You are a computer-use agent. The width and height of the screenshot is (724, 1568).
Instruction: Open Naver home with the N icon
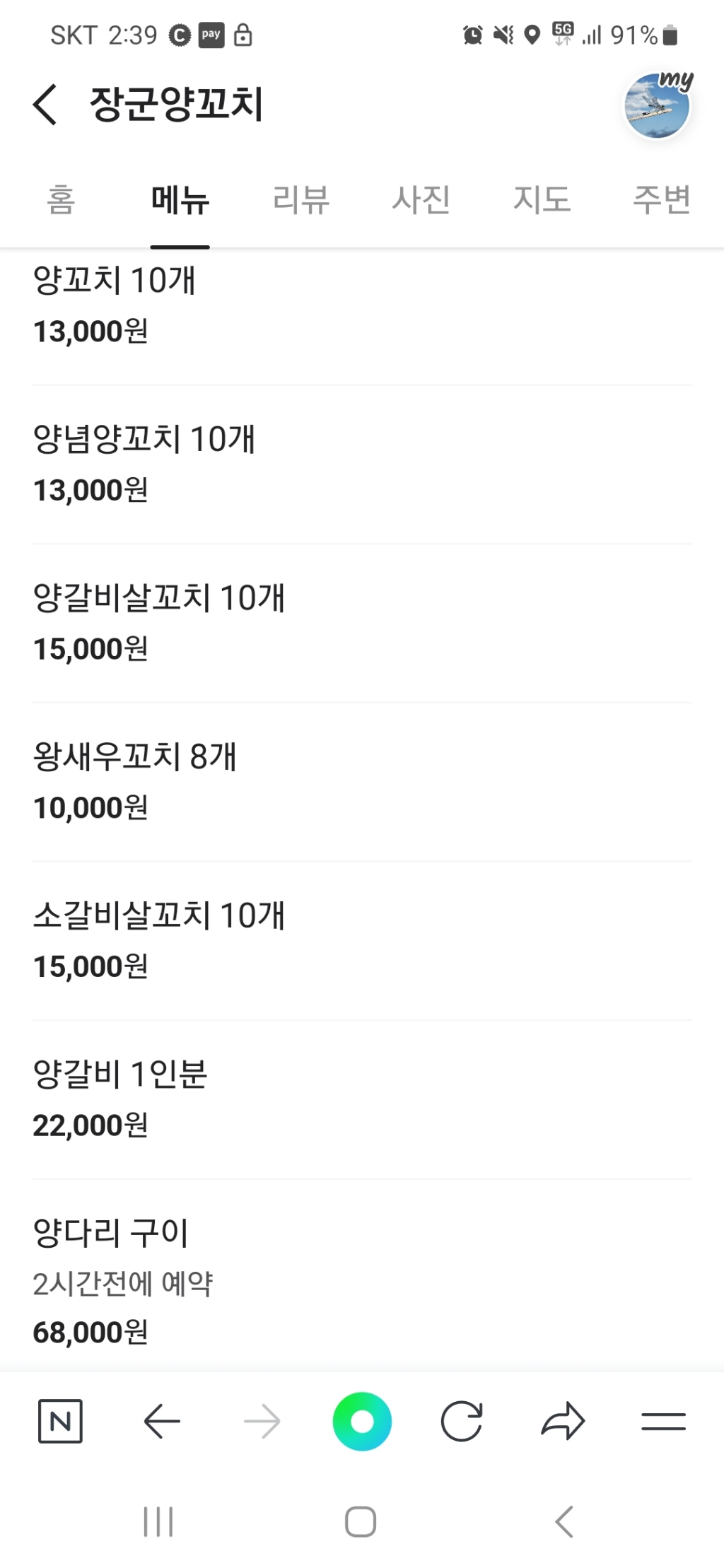tap(60, 1421)
